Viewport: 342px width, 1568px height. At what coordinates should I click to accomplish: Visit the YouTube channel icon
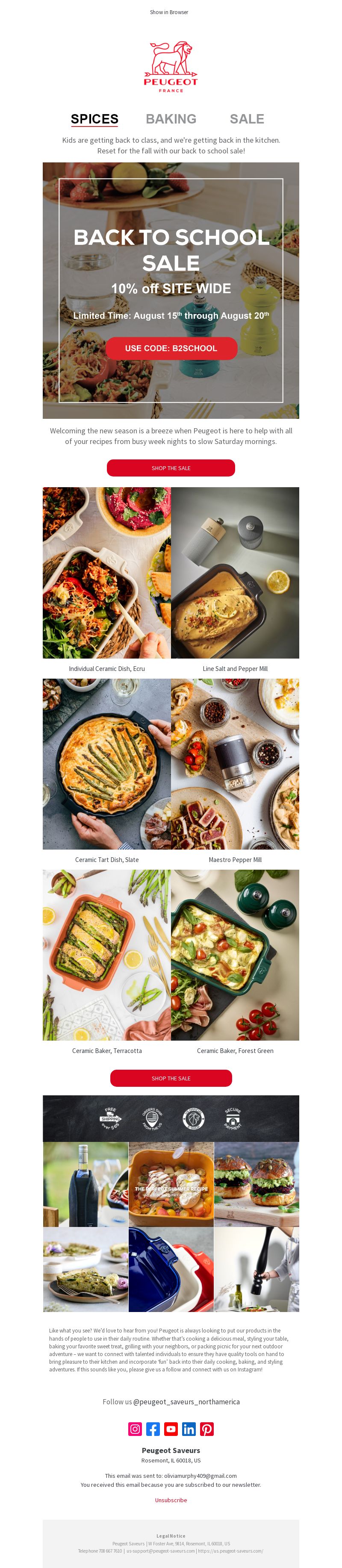(171, 1429)
